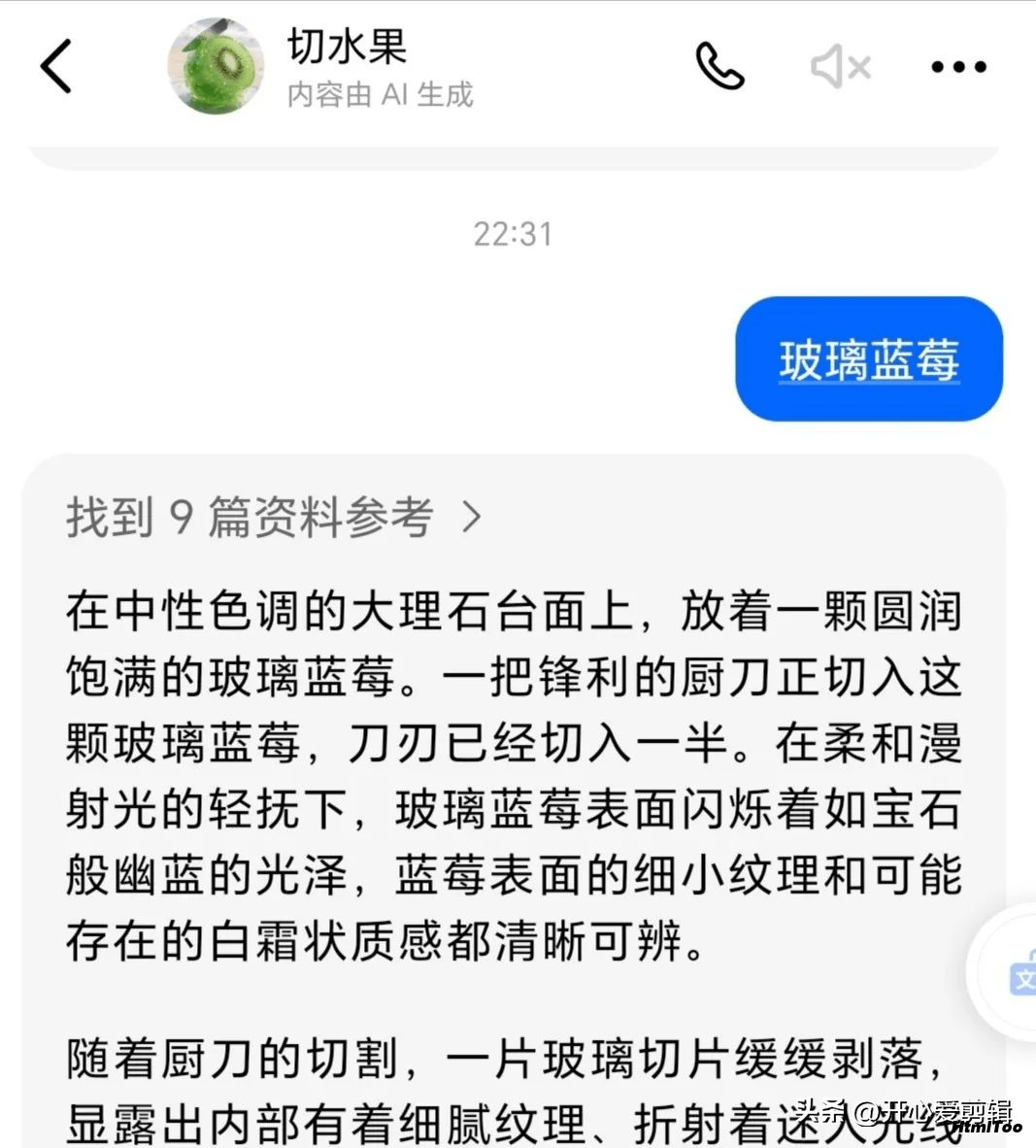Go back from the 切水果 chat
Screen dimensions: 1036x1148
(56, 66)
